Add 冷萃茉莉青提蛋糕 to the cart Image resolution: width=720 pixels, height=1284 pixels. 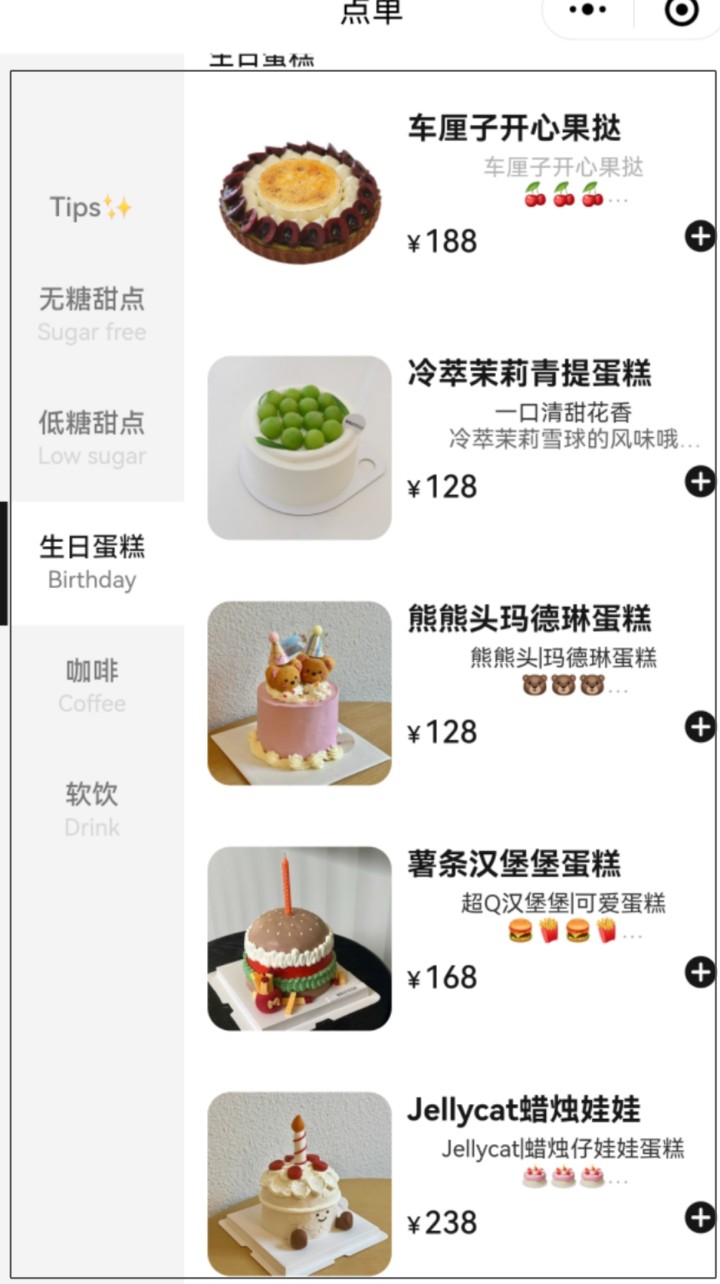coord(700,481)
